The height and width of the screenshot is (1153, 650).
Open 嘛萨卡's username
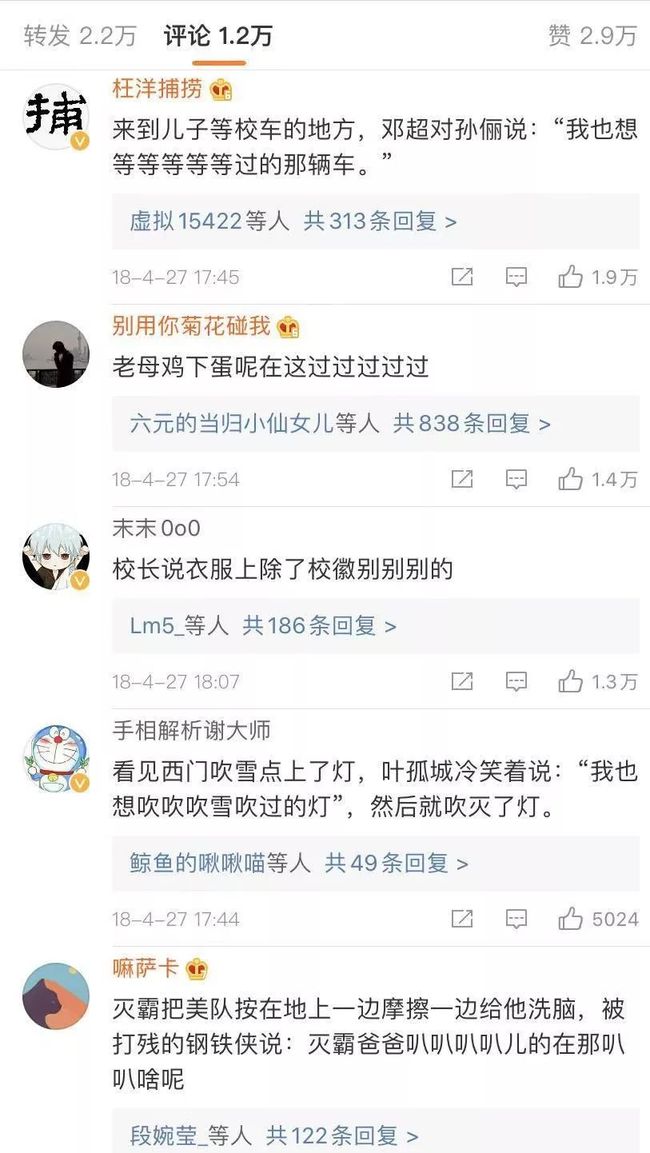(x=146, y=968)
